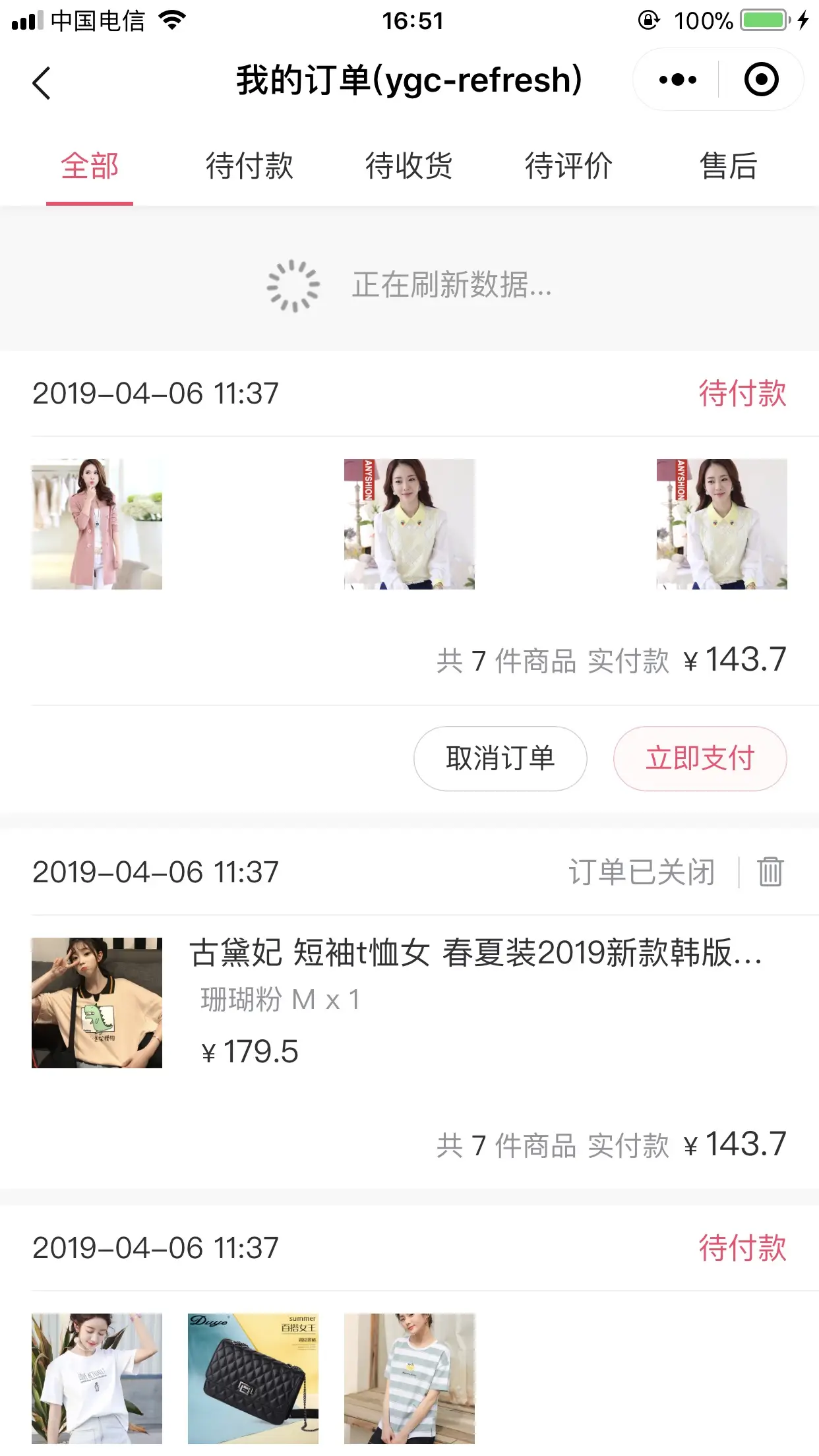Open the mini program three-dot menu

coord(677,80)
